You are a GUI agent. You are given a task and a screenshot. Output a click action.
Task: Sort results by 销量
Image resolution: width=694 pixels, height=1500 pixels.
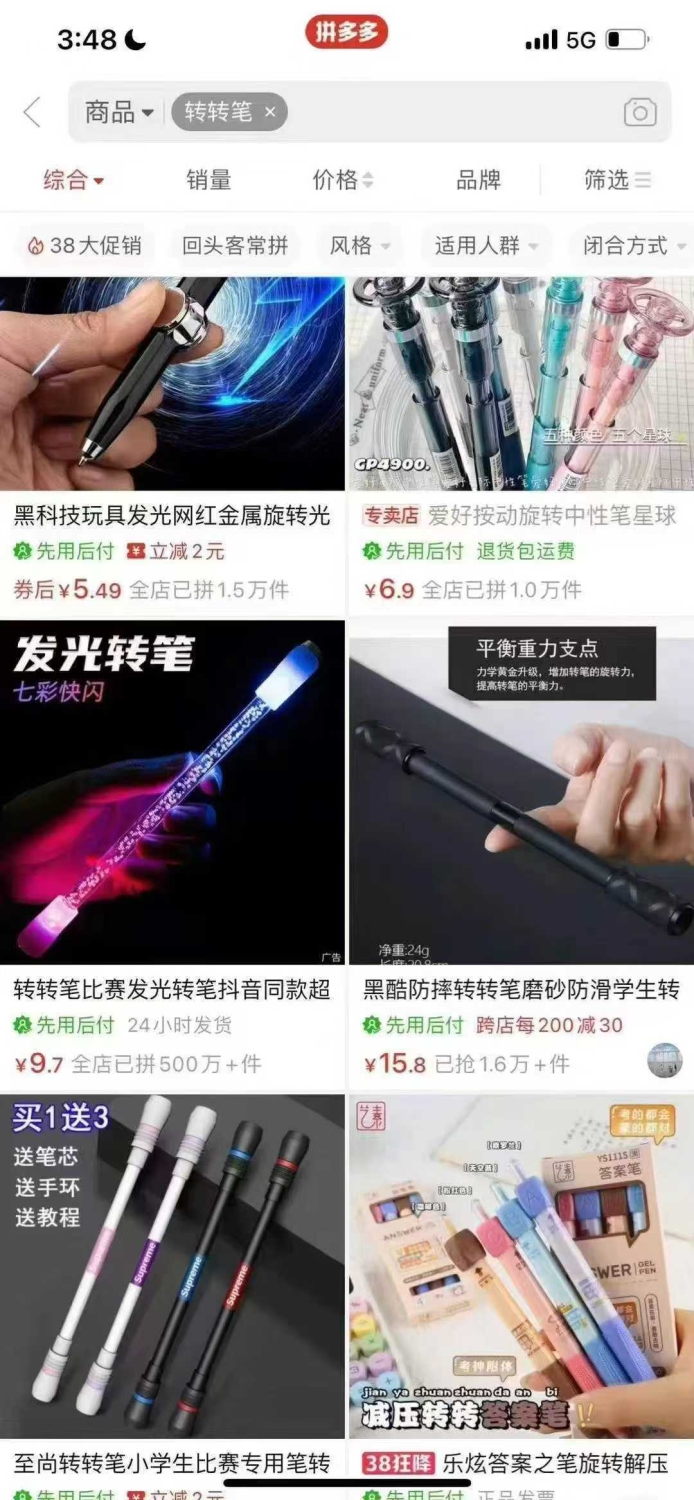tap(209, 180)
